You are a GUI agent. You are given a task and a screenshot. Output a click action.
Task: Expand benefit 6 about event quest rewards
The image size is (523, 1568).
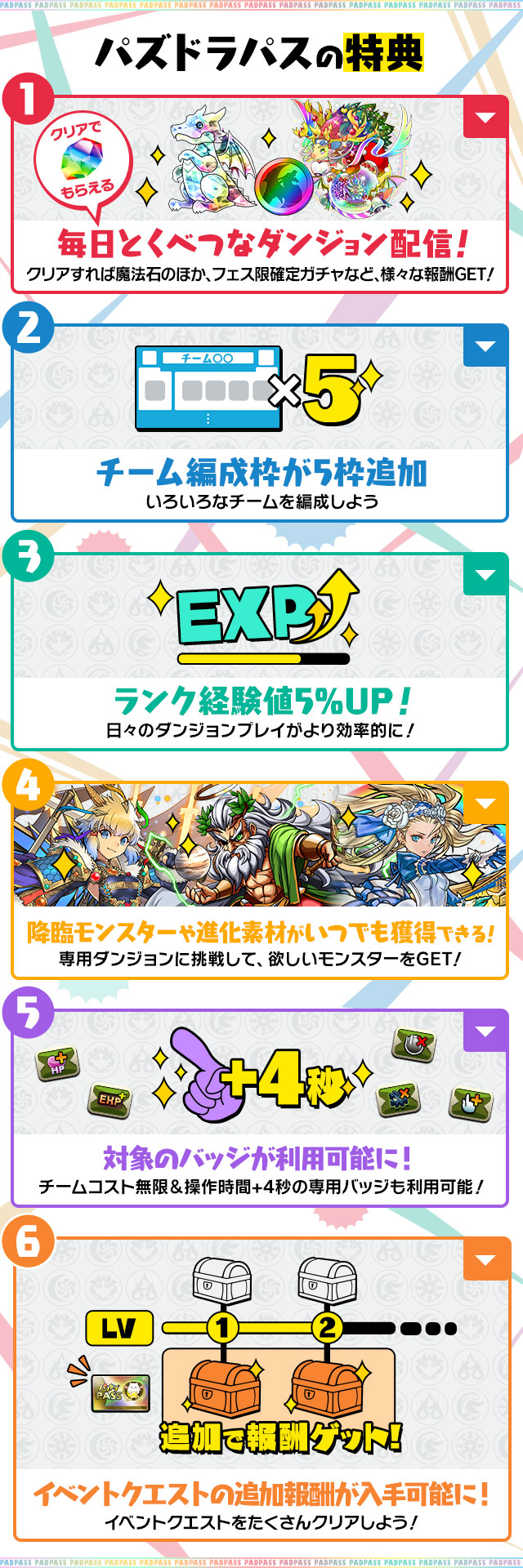(x=485, y=1261)
